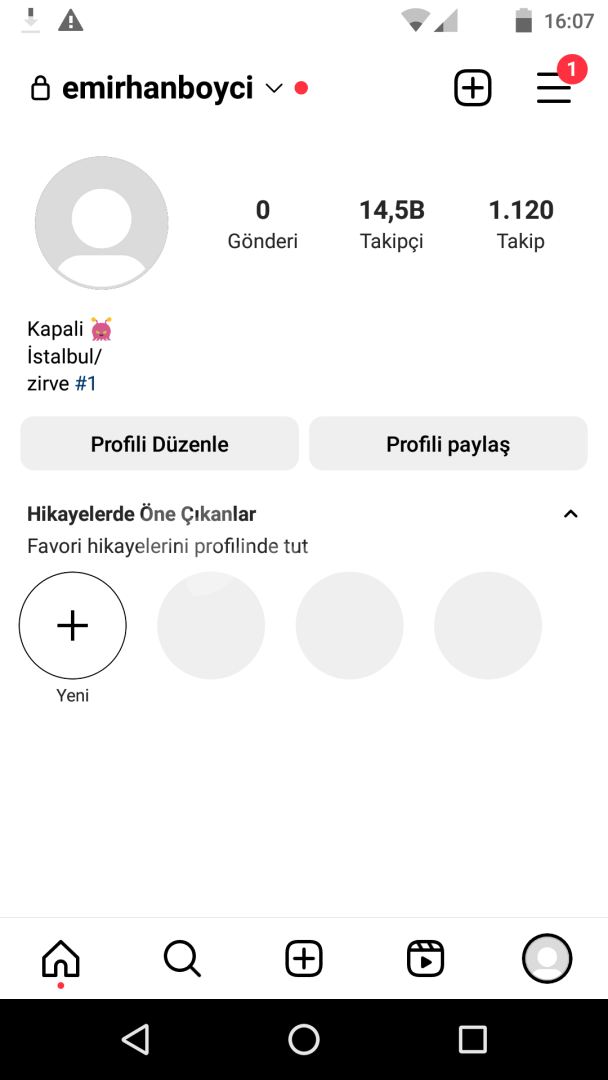The height and width of the screenshot is (1080, 608).
Task: Tap the create button in bottom navigation
Action: [x=304, y=958]
